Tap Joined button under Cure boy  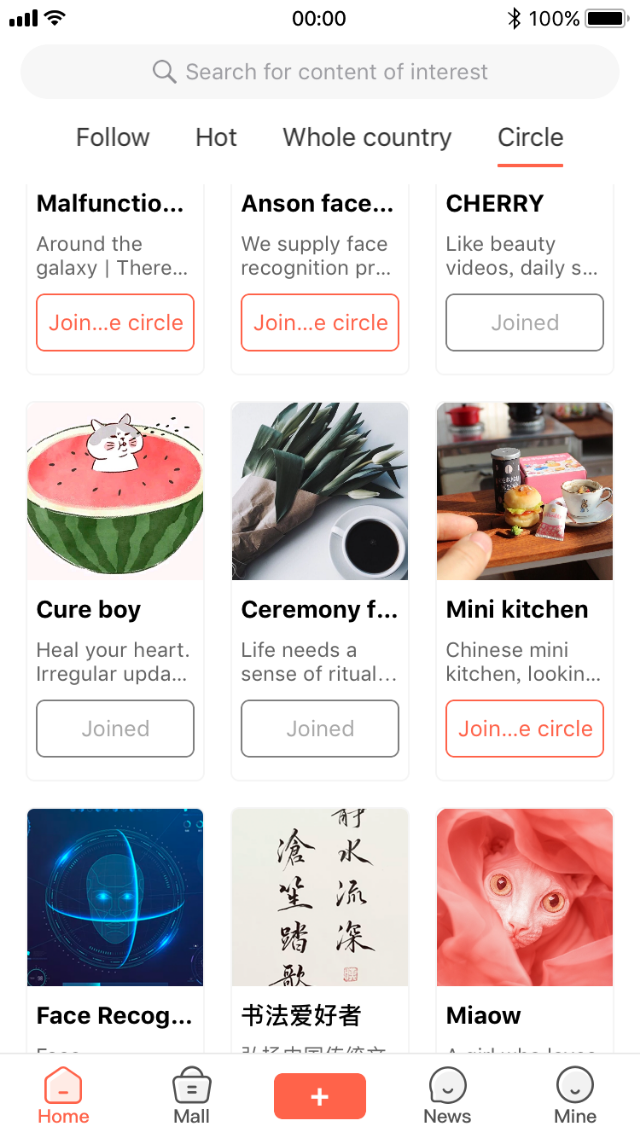coord(115,729)
